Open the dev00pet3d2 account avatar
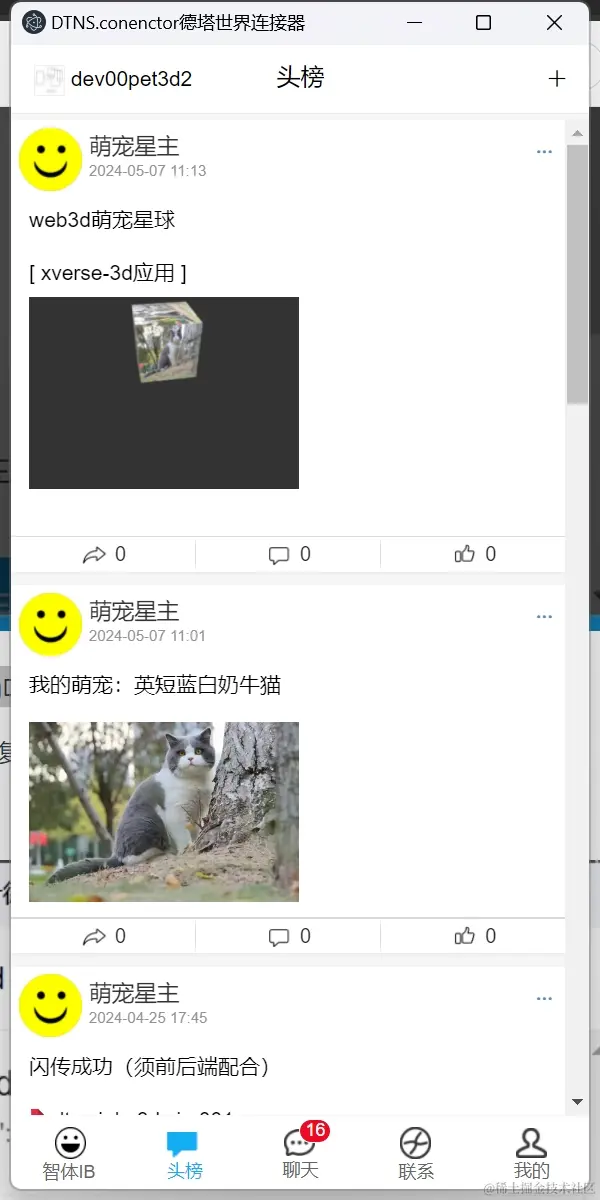The width and height of the screenshot is (600, 1200). (x=49, y=79)
